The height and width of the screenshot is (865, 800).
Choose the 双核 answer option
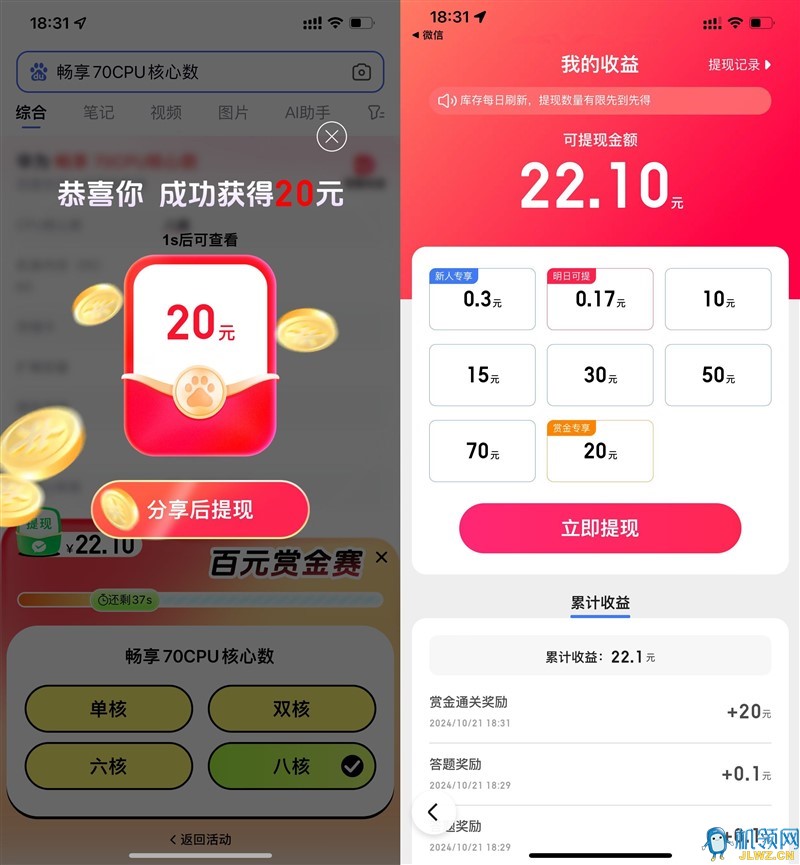[x=291, y=709]
